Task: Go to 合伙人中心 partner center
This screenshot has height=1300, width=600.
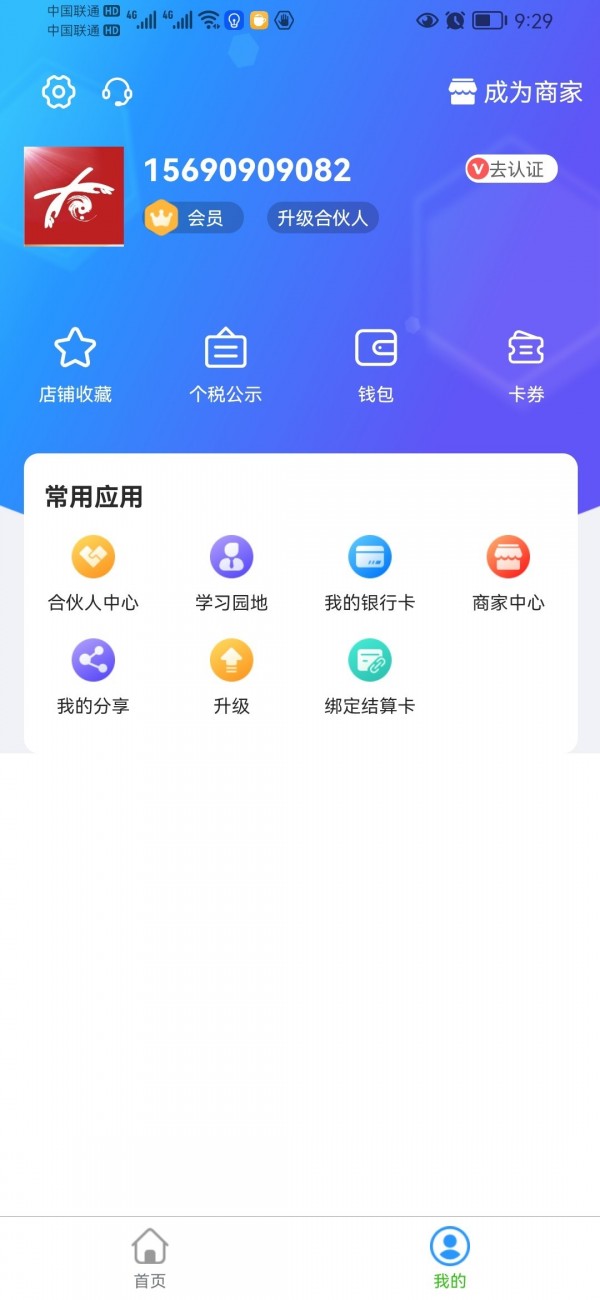Action: (x=93, y=573)
